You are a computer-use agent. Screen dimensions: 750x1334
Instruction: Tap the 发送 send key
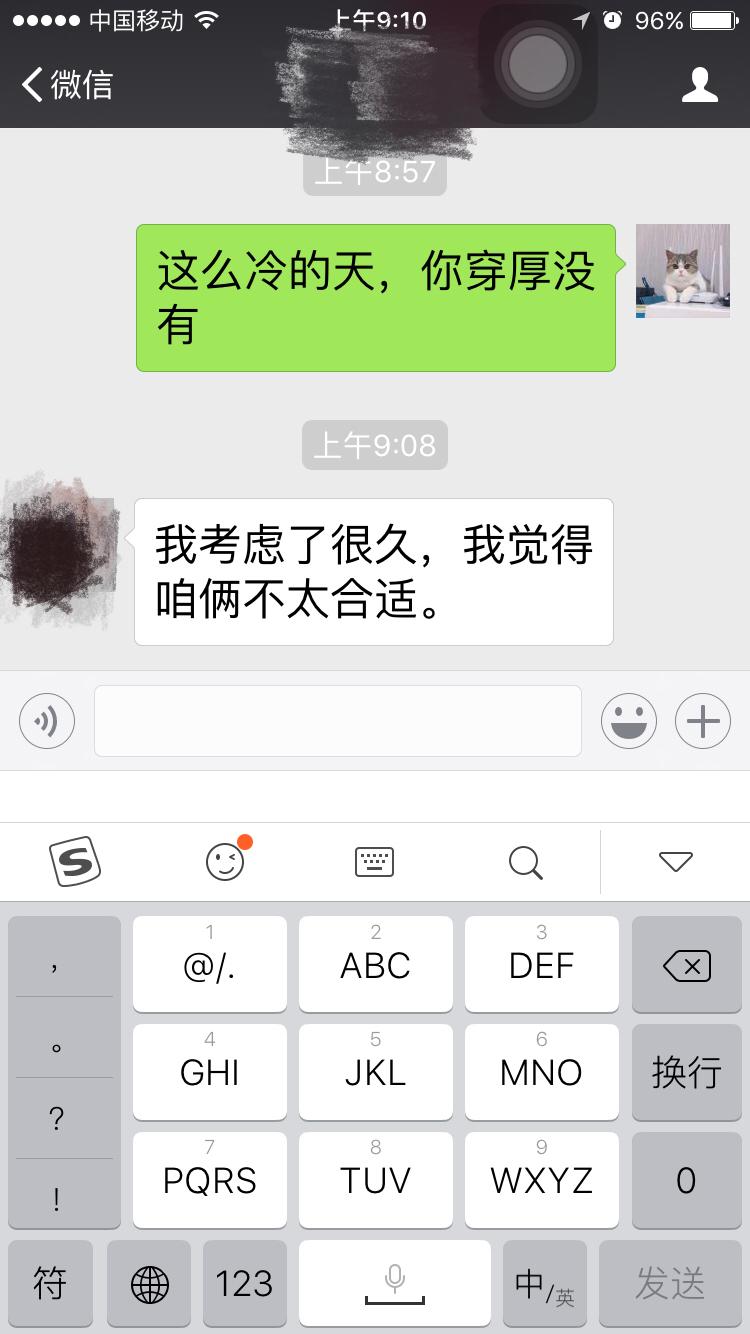pos(670,1283)
